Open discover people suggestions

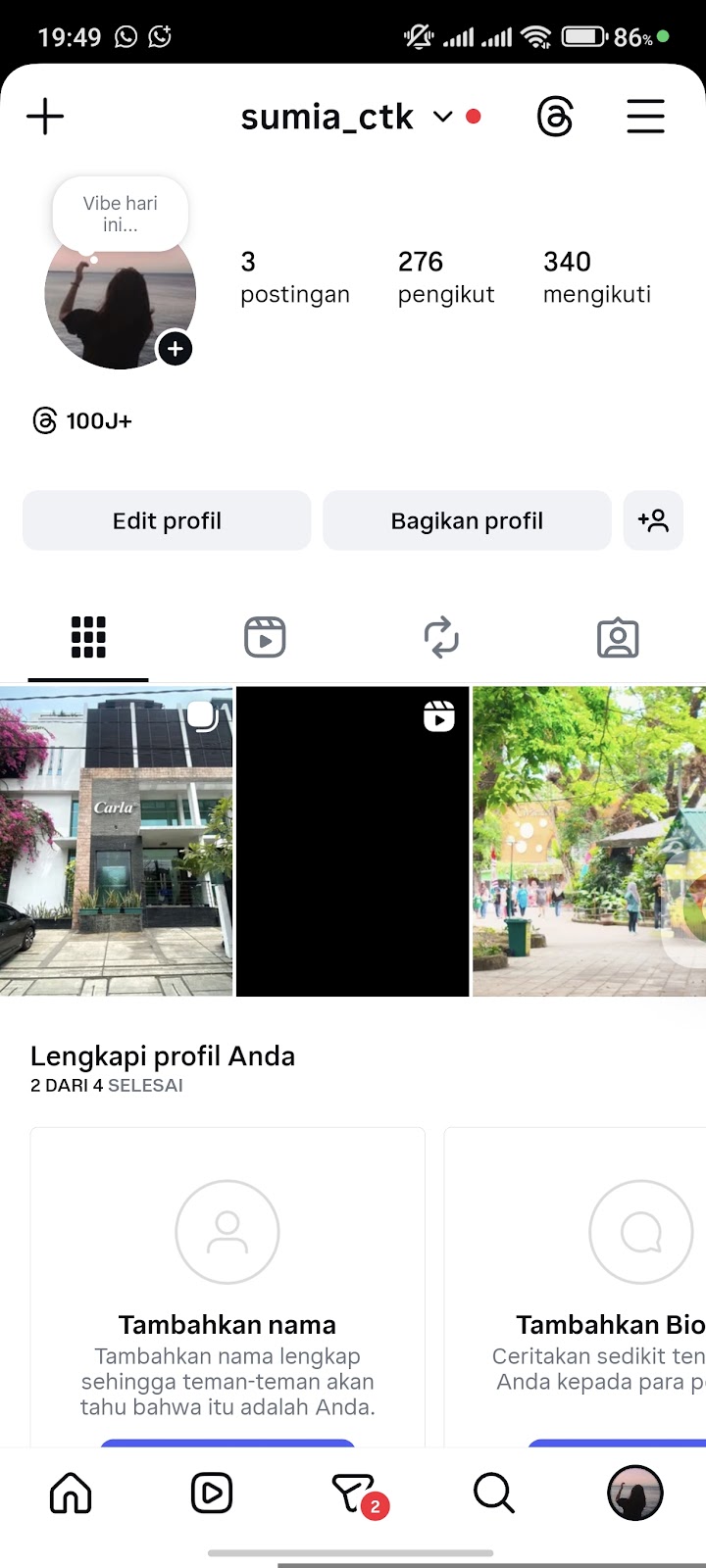click(x=653, y=520)
